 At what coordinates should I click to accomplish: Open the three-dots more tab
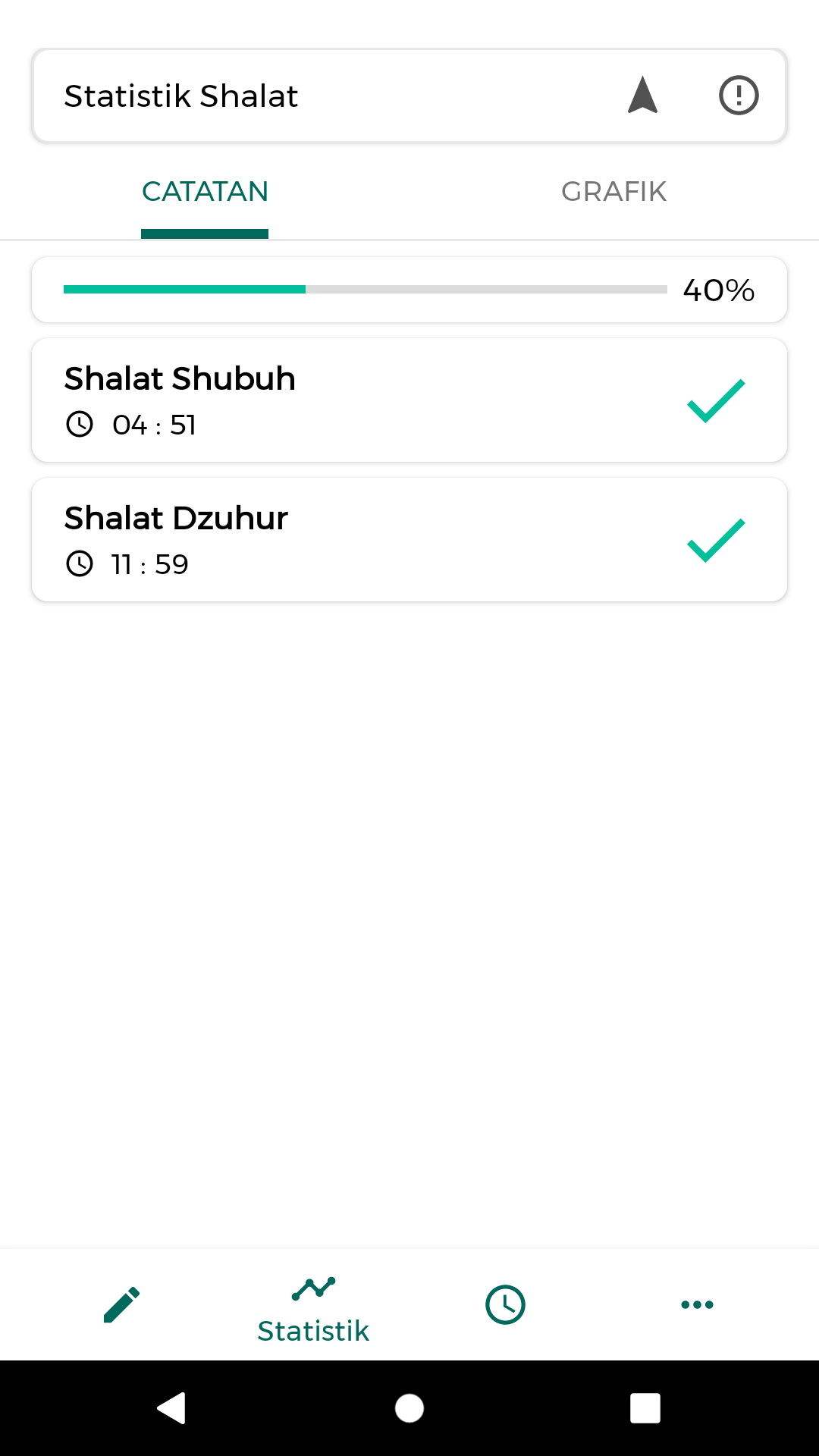click(x=697, y=1304)
